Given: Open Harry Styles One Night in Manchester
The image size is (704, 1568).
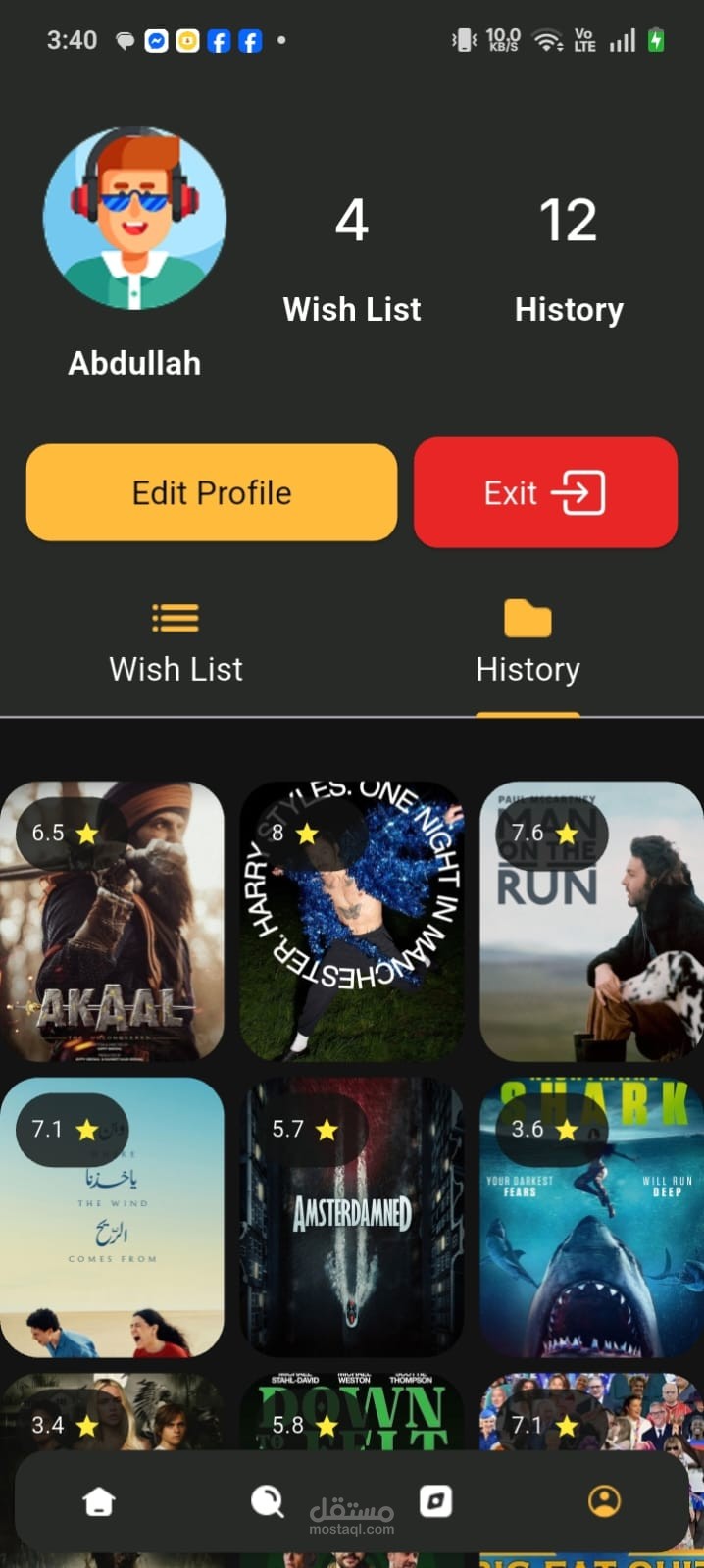Looking at the screenshot, I should pyautogui.click(x=352, y=922).
